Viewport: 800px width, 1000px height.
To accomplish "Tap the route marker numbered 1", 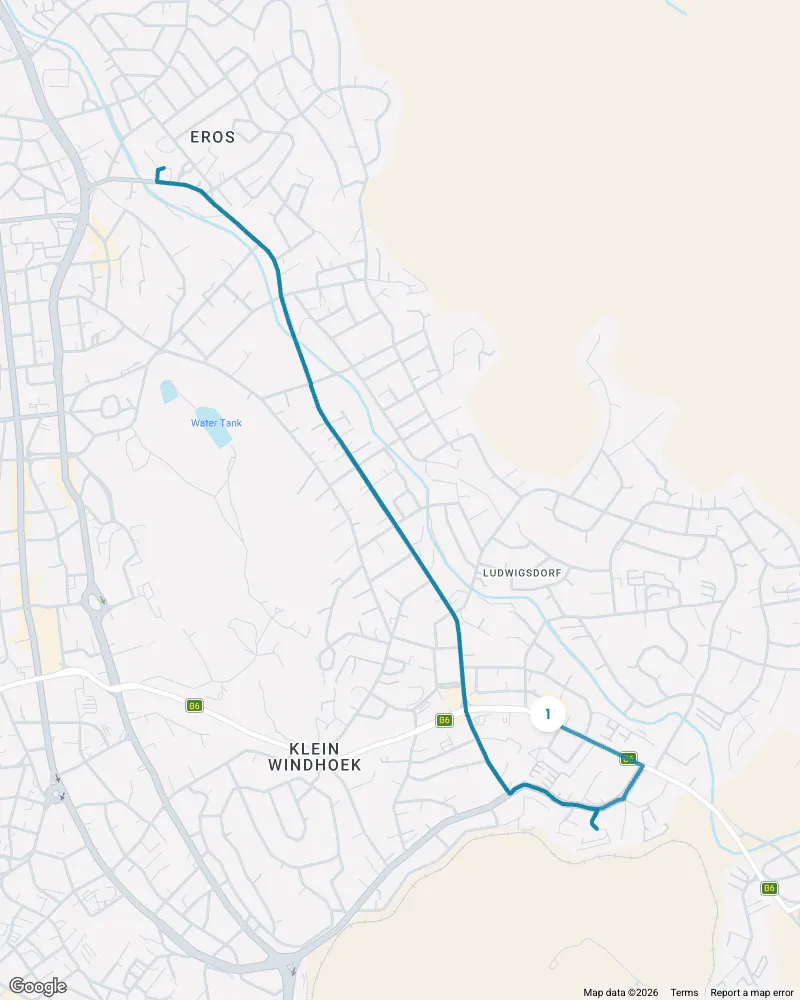I will click(x=548, y=714).
